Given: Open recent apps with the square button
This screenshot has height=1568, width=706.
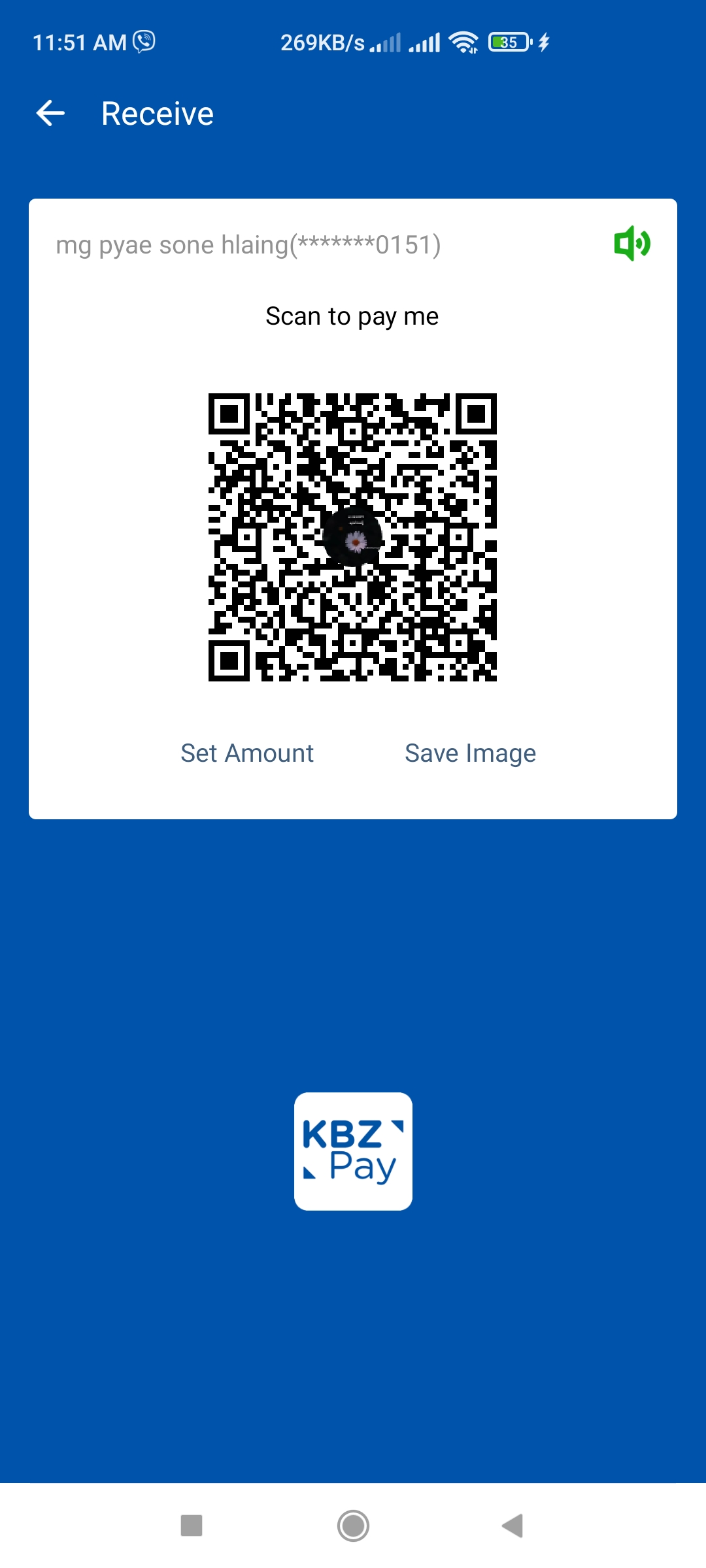Looking at the screenshot, I should [192, 1526].
